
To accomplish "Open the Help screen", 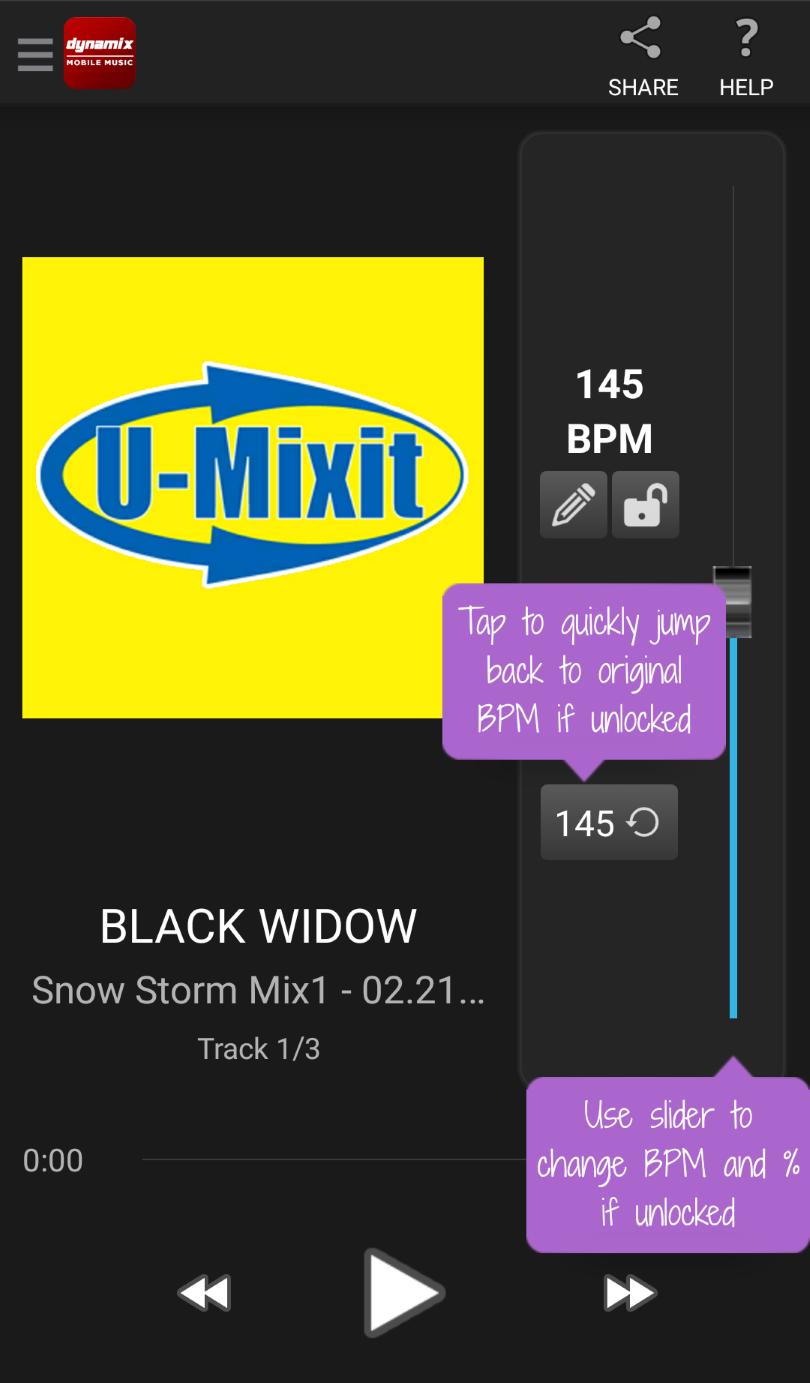I will tap(746, 57).
